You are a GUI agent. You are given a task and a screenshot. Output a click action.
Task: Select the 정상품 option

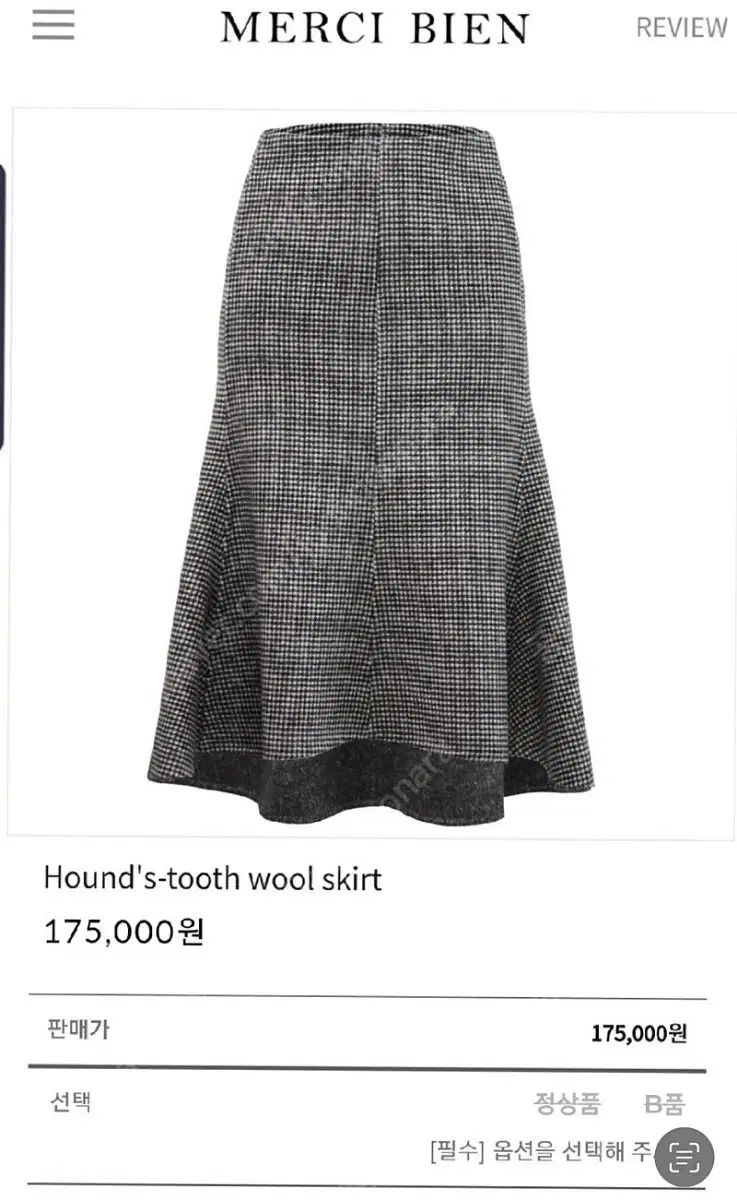click(567, 1104)
